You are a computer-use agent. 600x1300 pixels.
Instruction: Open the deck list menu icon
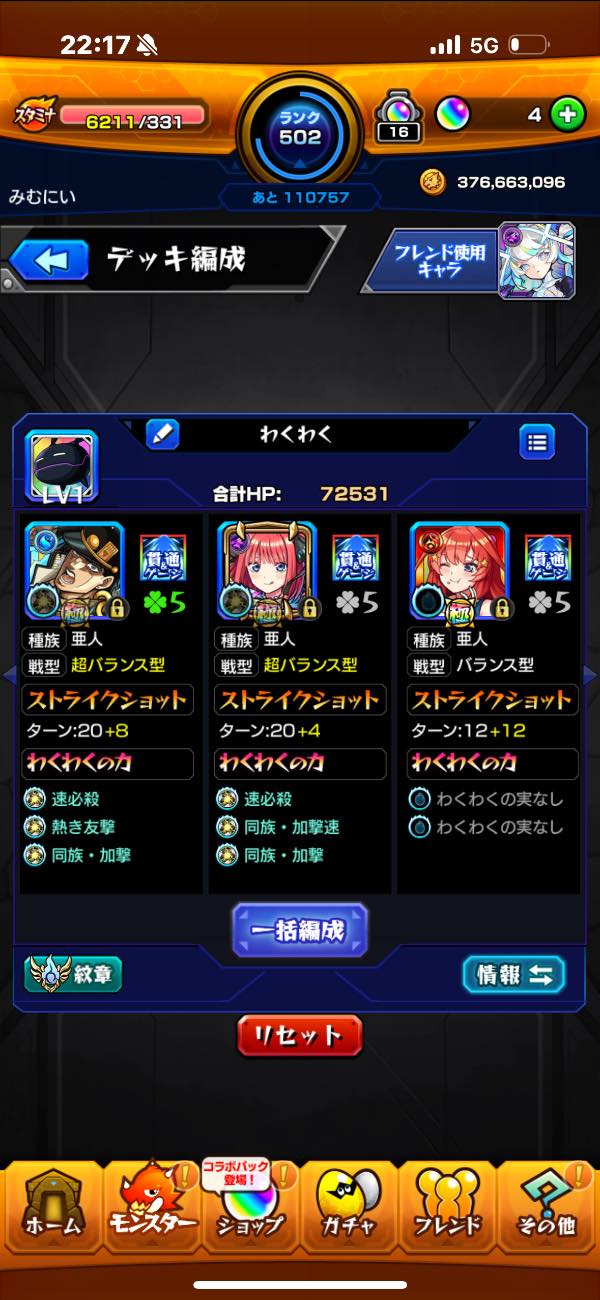coord(537,441)
